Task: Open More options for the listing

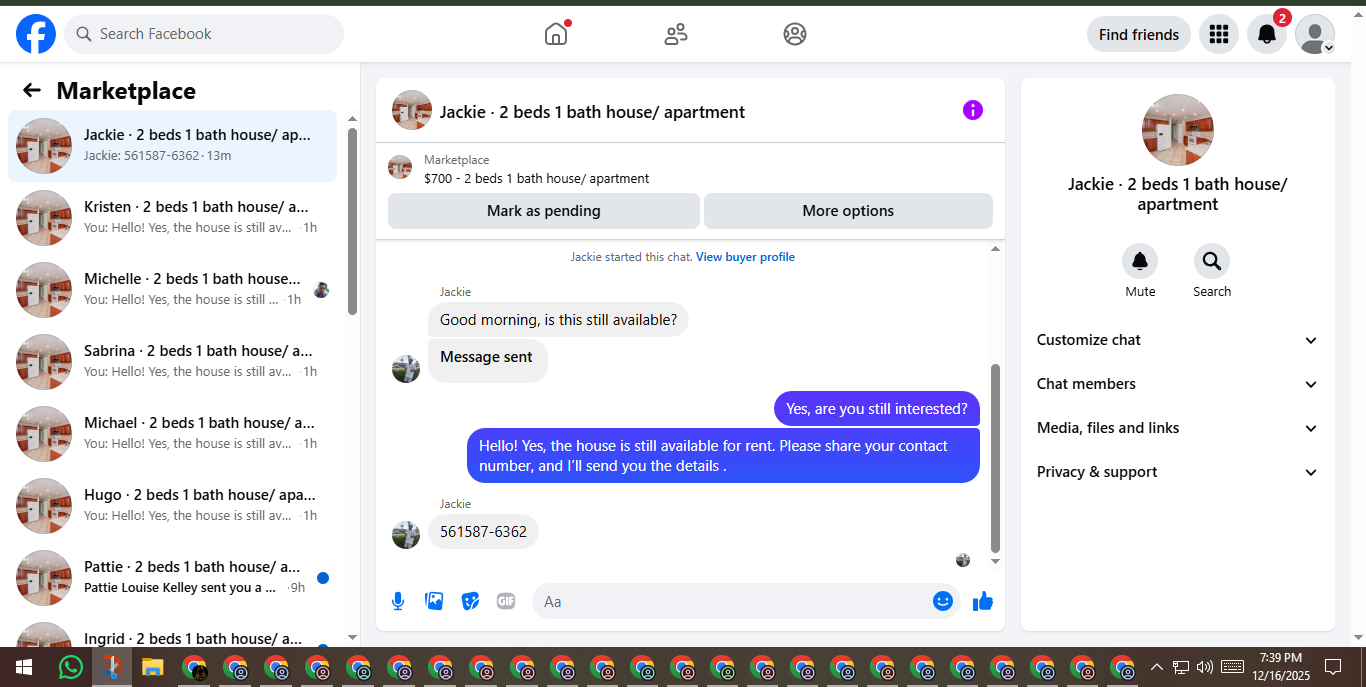Action: [848, 211]
